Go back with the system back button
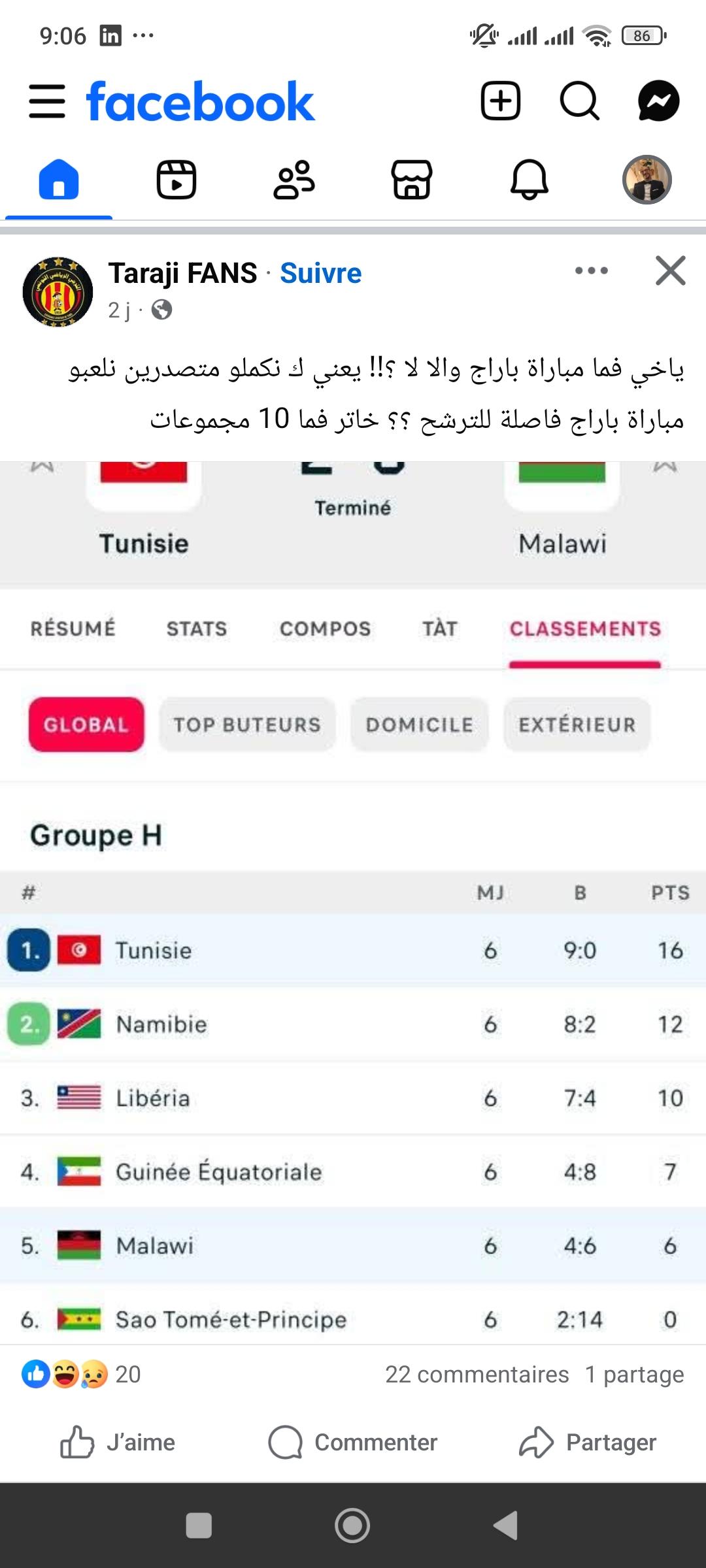The image size is (706, 1568). (x=505, y=1526)
